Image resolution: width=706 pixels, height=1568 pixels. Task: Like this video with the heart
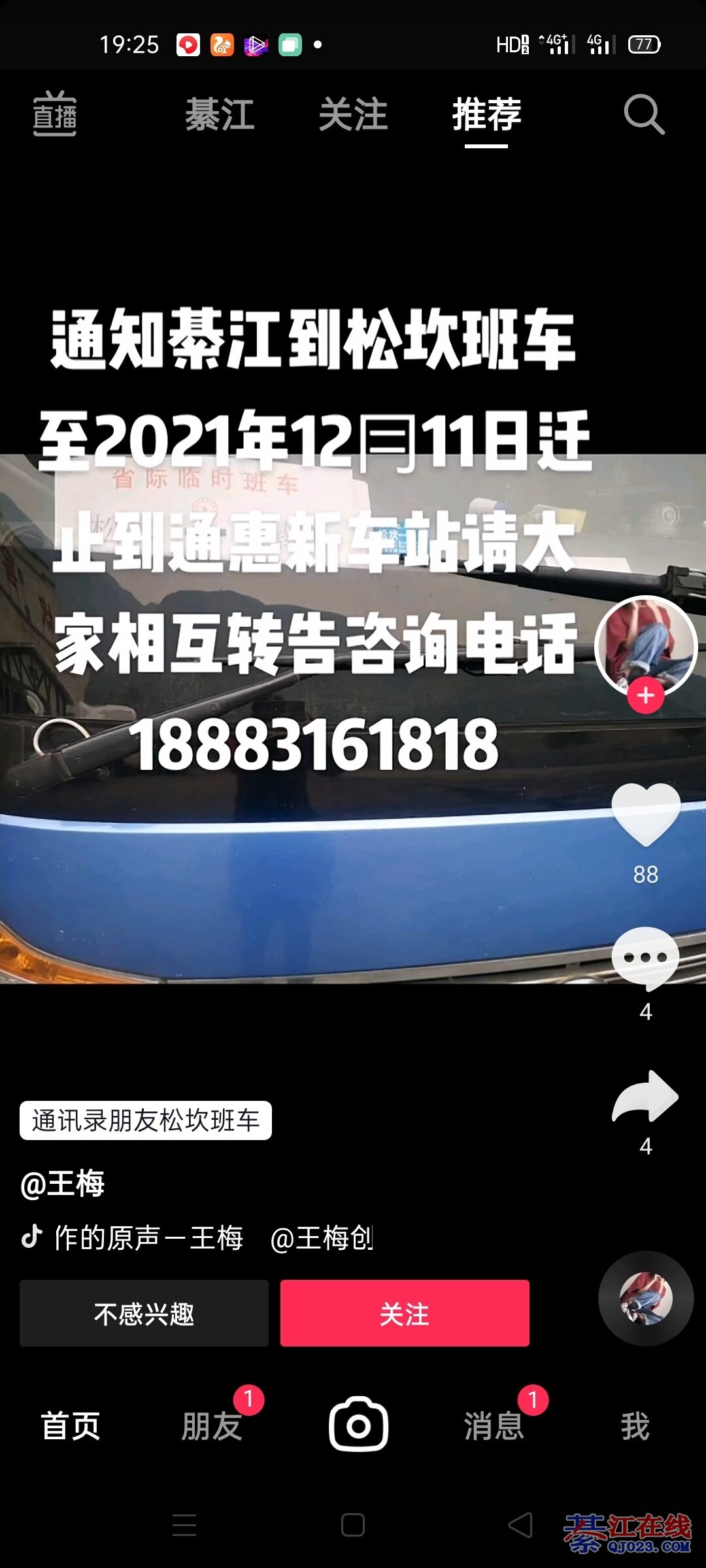pyautogui.click(x=646, y=813)
